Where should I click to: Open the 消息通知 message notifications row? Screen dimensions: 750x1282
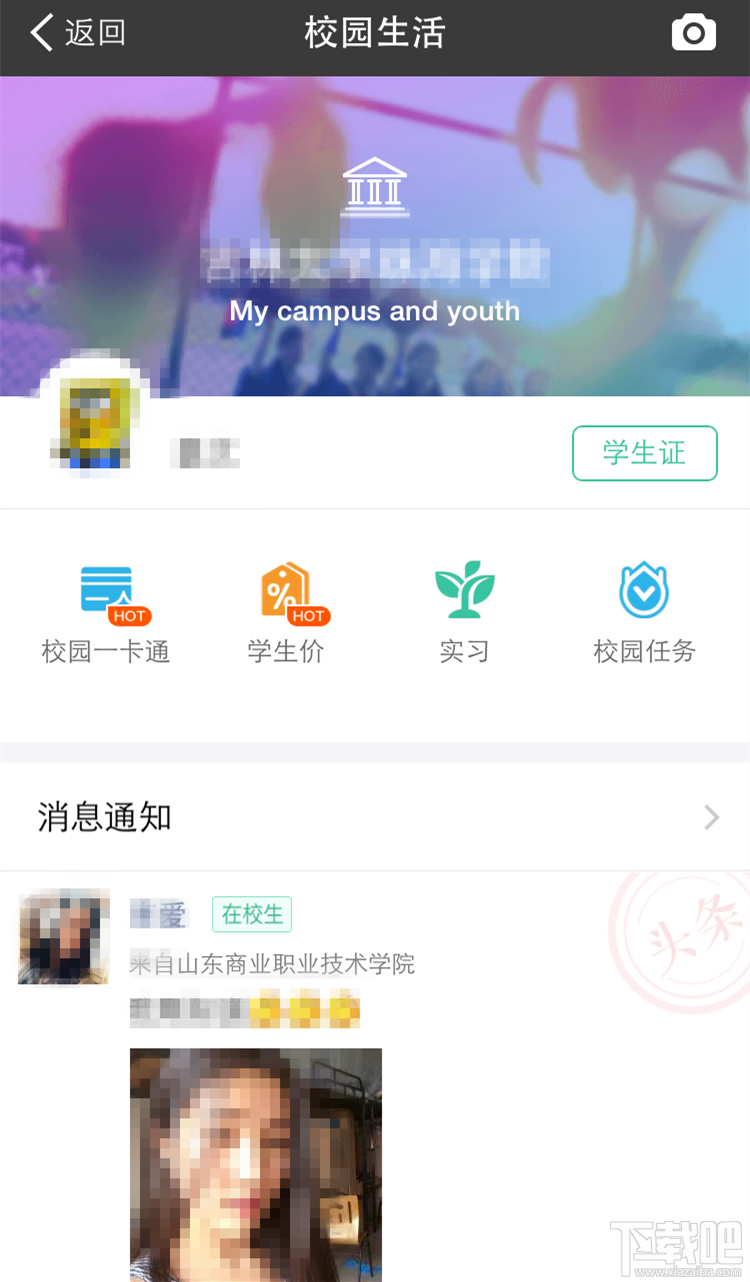[104, 817]
